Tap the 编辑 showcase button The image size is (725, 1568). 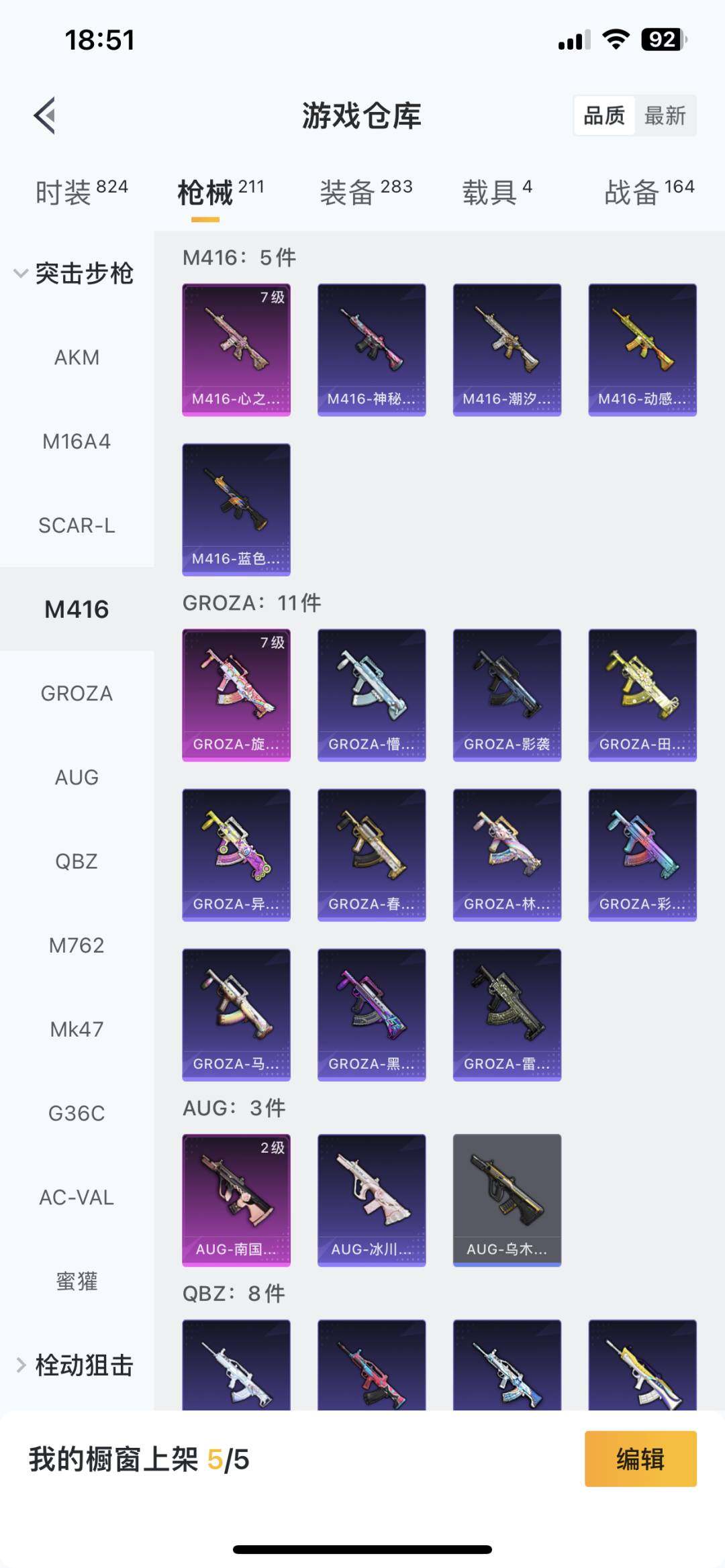pyautogui.click(x=640, y=1459)
